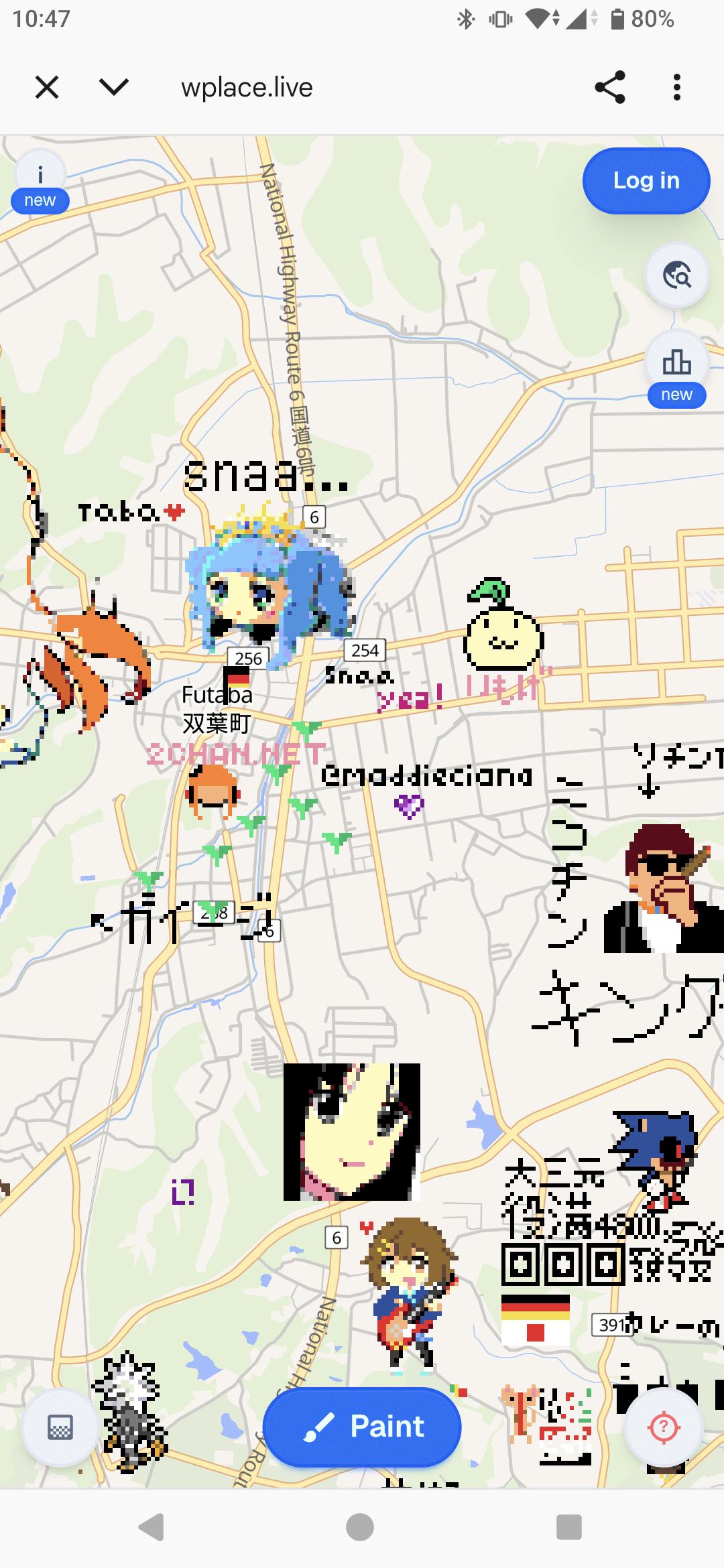Center map on my location
The height and width of the screenshot is (1568, 724).
point(664,1427)
